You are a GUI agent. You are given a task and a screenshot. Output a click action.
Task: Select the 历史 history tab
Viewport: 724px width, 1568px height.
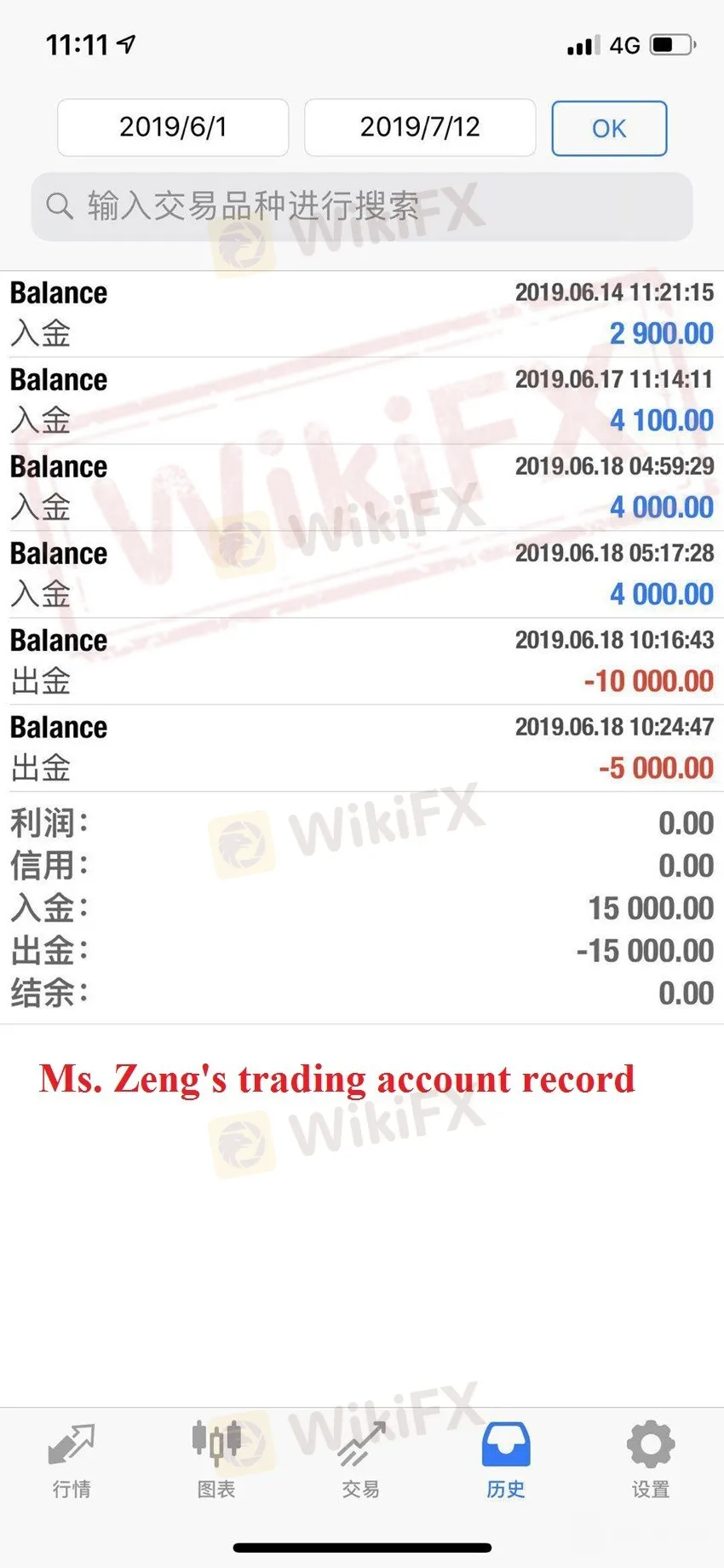pyautogui.click(x=506, y=1461)
